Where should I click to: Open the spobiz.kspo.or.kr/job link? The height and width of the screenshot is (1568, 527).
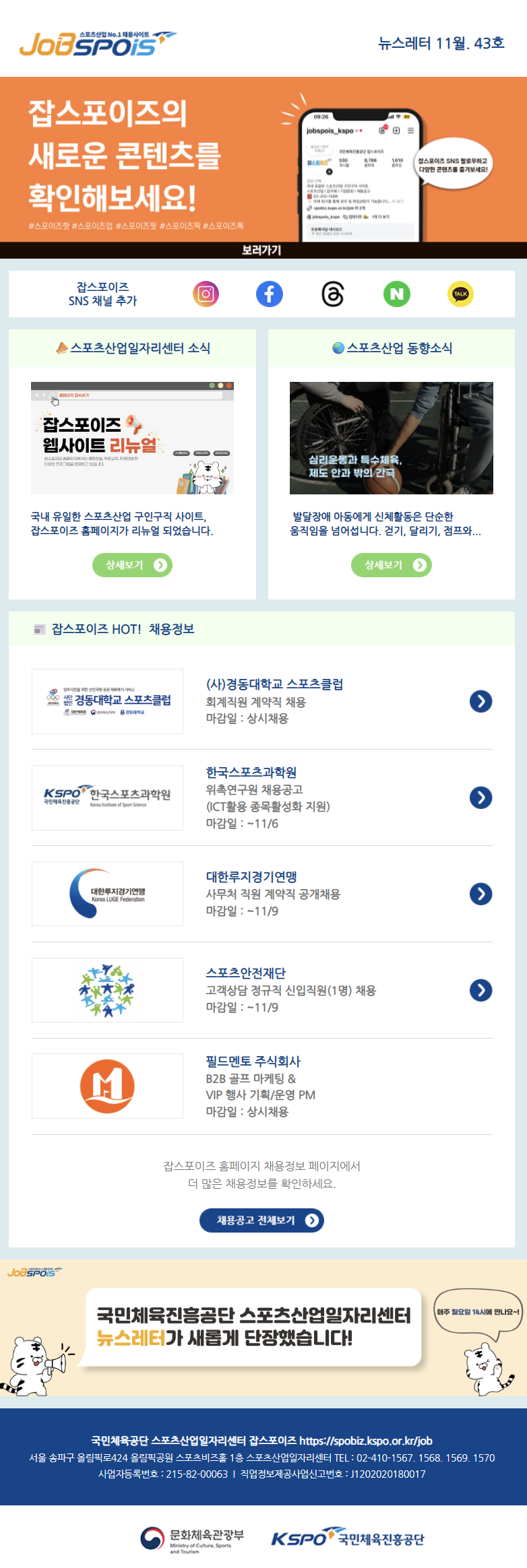click(x=366, y=1440)
